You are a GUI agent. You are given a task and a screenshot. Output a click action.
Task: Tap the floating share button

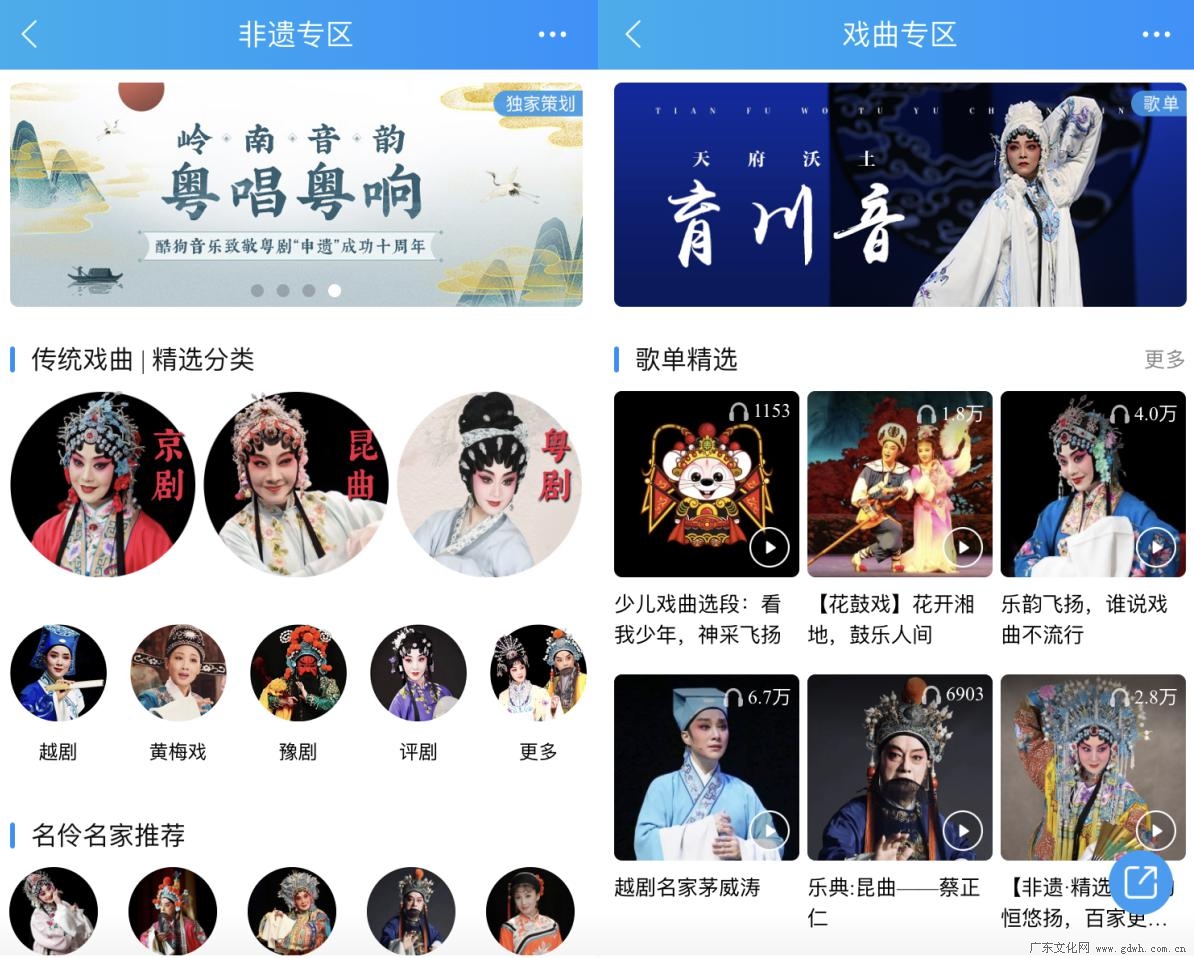pos(1140,882)
